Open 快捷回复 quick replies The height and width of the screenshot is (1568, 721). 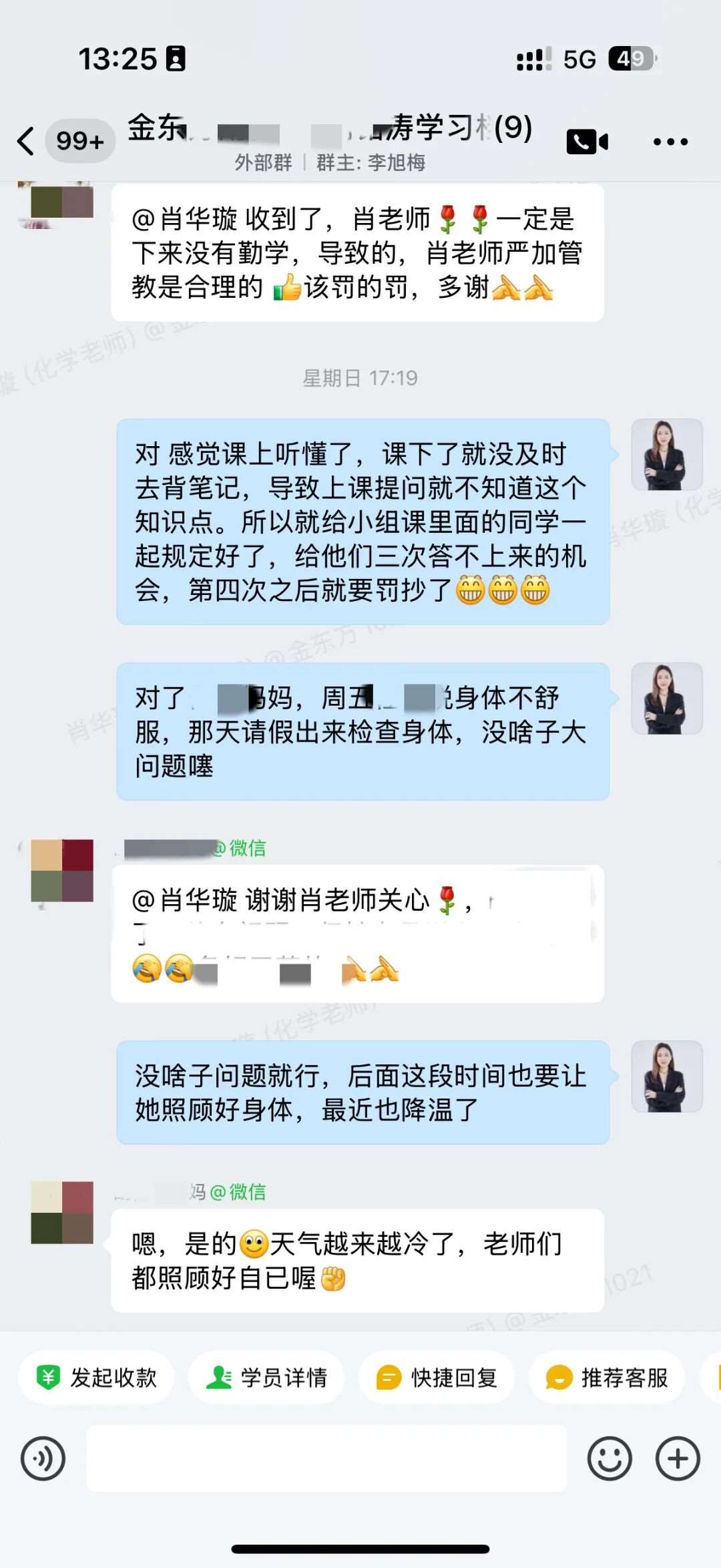[x=437, y=1377]
